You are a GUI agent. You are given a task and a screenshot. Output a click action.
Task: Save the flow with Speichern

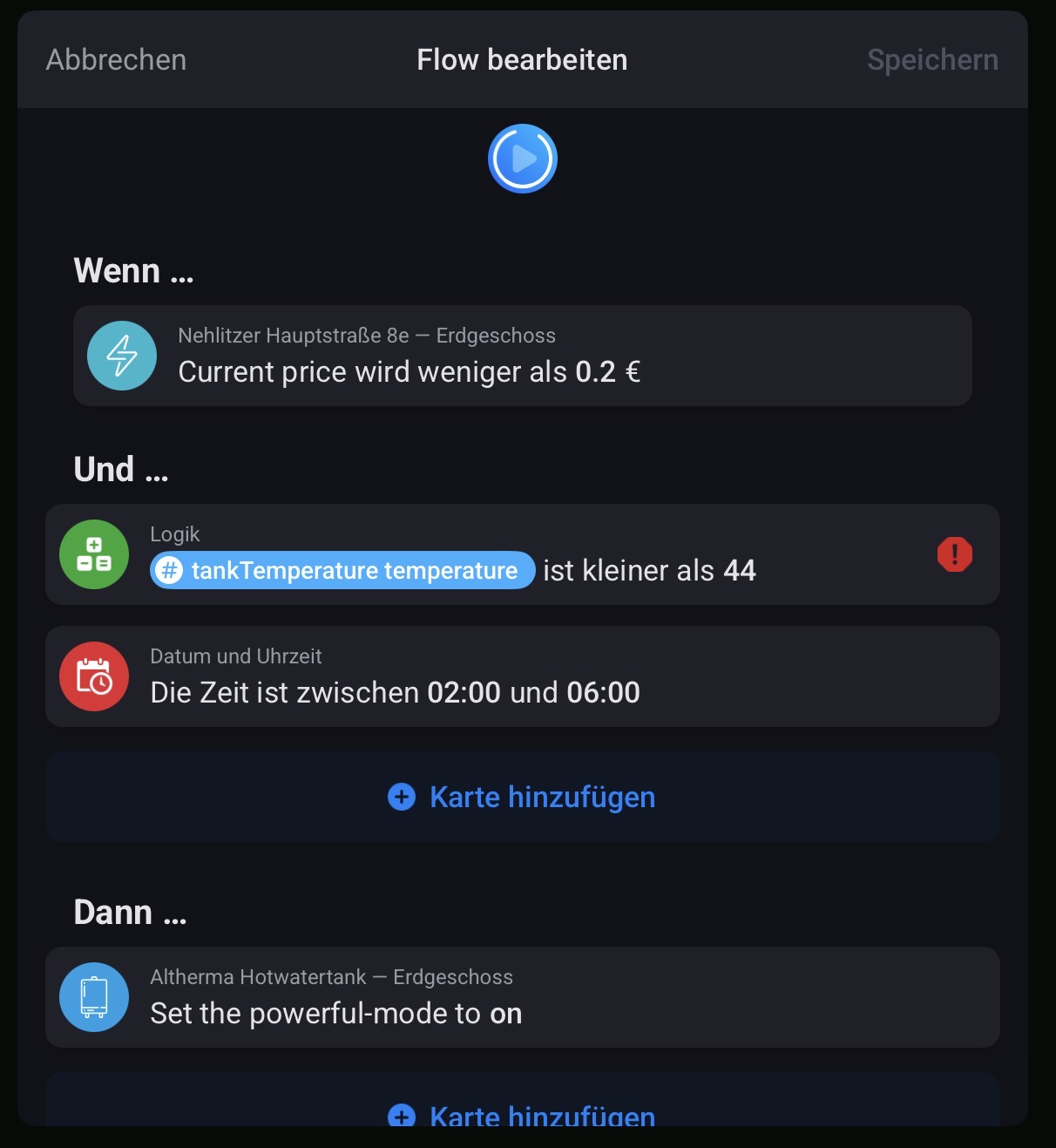tap(932, 60)
